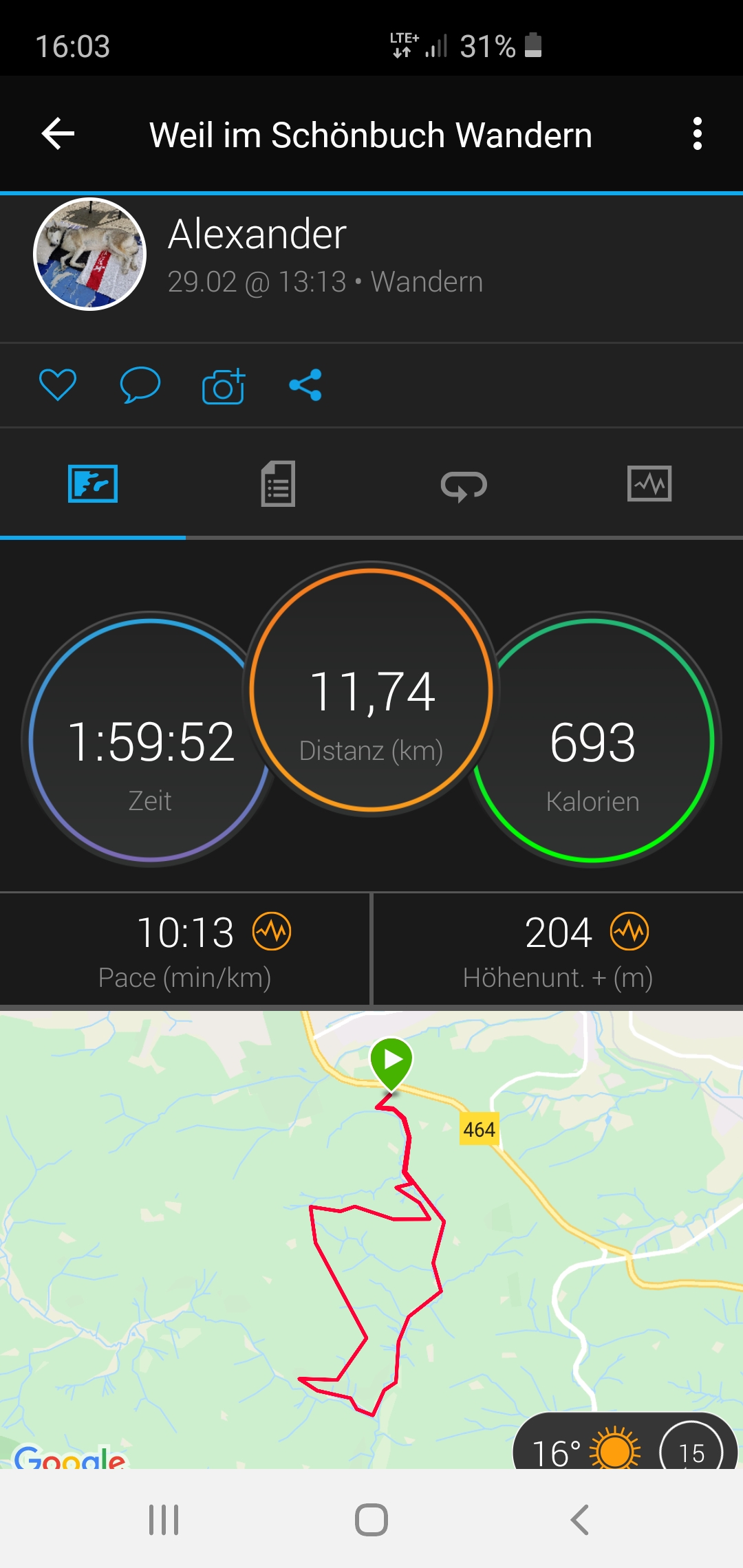Open the Pace chart icon
The height and width of the screenshot is (1568, 743).
pos(272,932)
